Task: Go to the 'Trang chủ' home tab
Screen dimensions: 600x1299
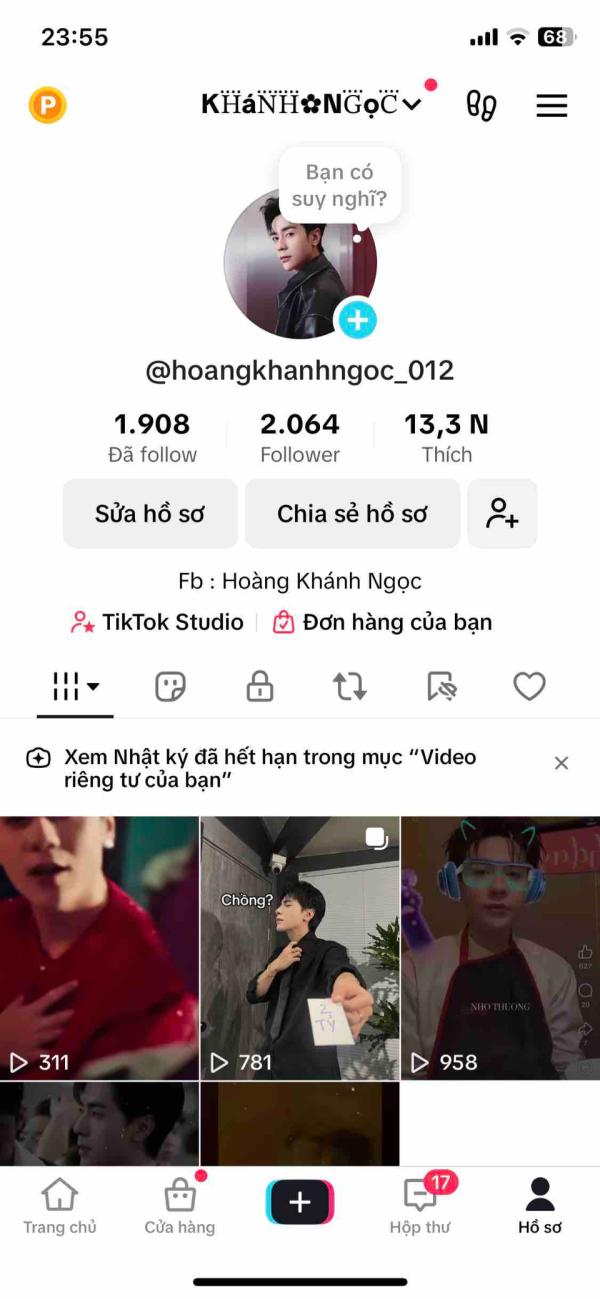Action: [x=60, y=1207]
